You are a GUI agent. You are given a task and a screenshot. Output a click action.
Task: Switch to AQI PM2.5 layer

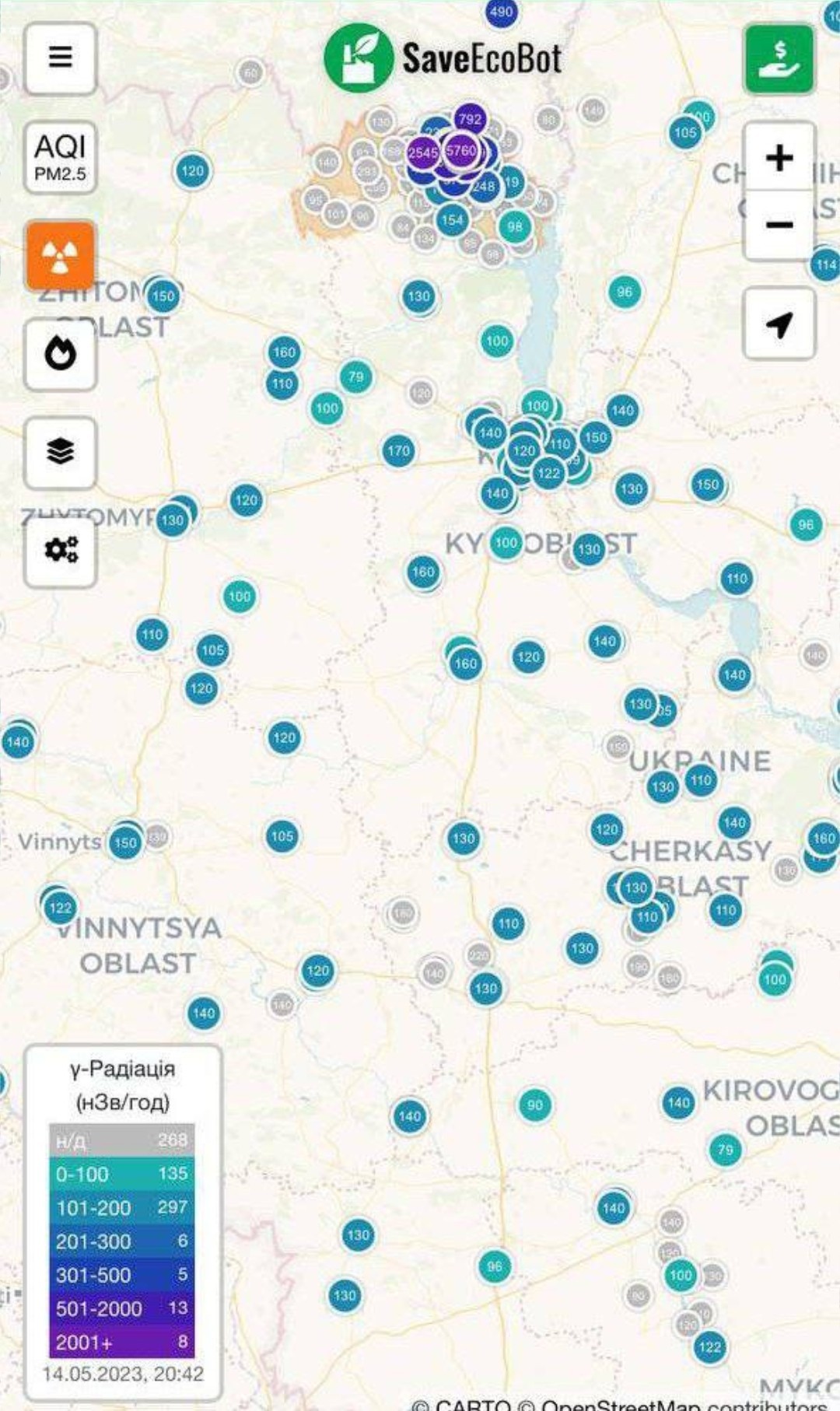click(61, 157)
